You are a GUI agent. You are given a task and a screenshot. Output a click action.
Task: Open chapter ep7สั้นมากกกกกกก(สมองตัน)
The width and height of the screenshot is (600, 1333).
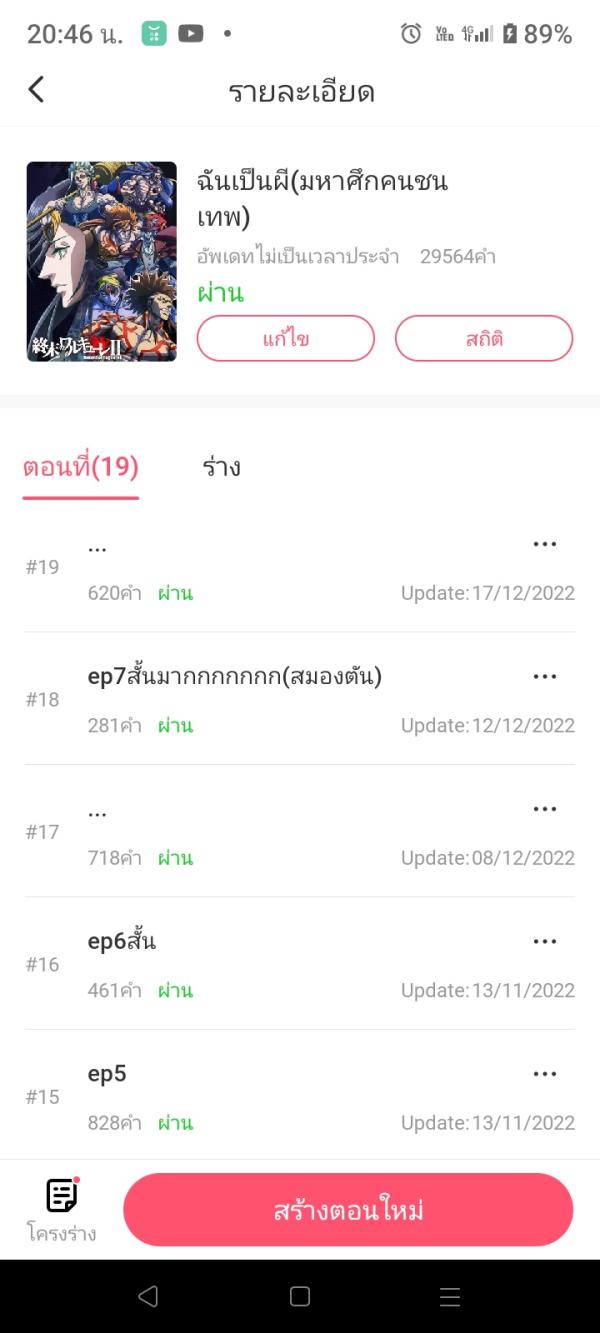235,677
